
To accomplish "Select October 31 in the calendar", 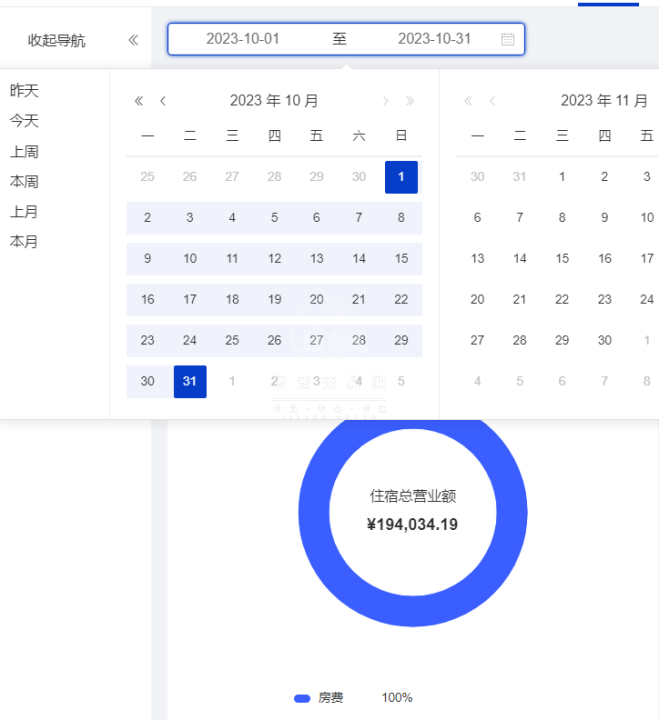I will (190, 381).
